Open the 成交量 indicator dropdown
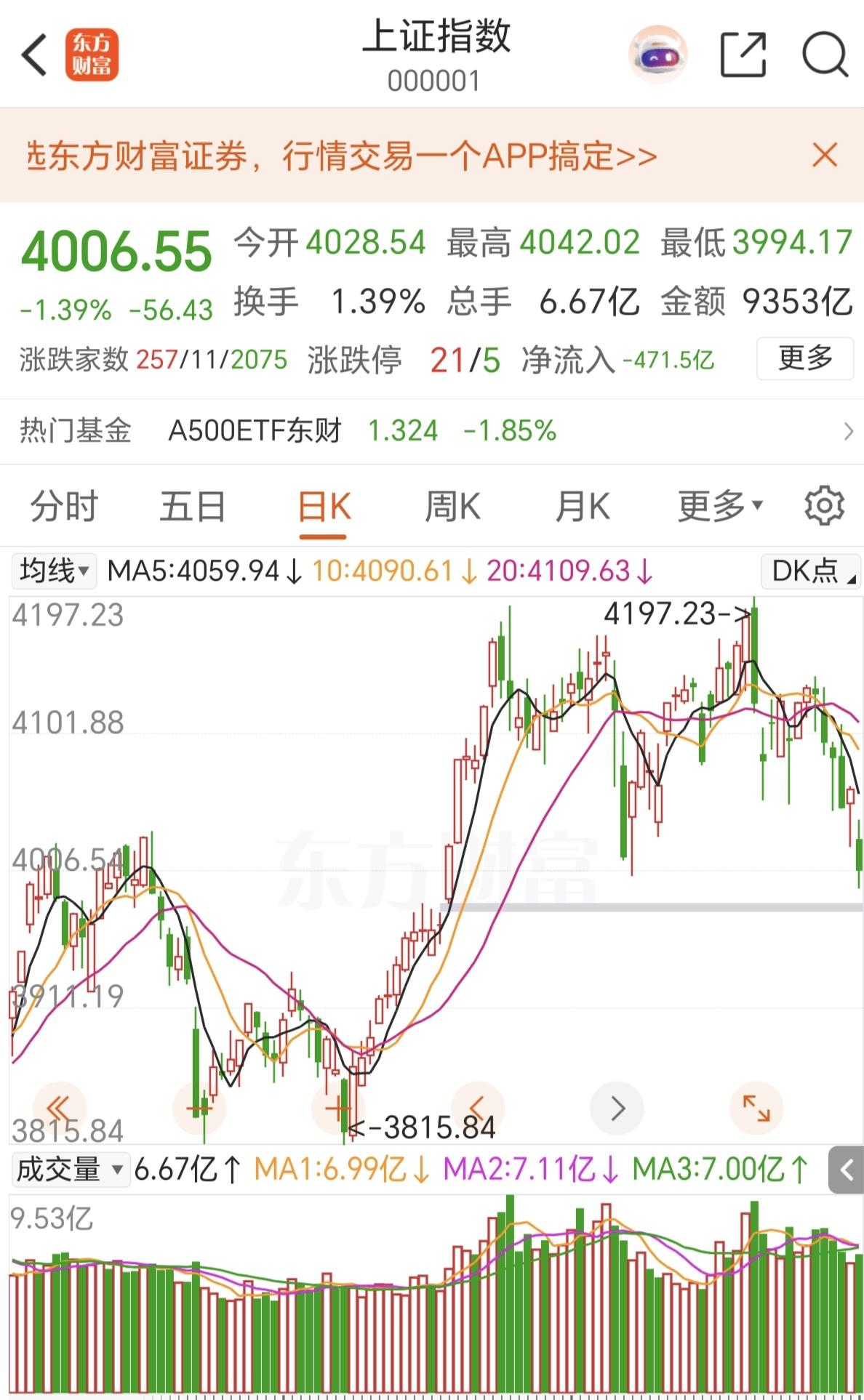Screen dimensions: 864x1400 click(x=71, y=1170)
